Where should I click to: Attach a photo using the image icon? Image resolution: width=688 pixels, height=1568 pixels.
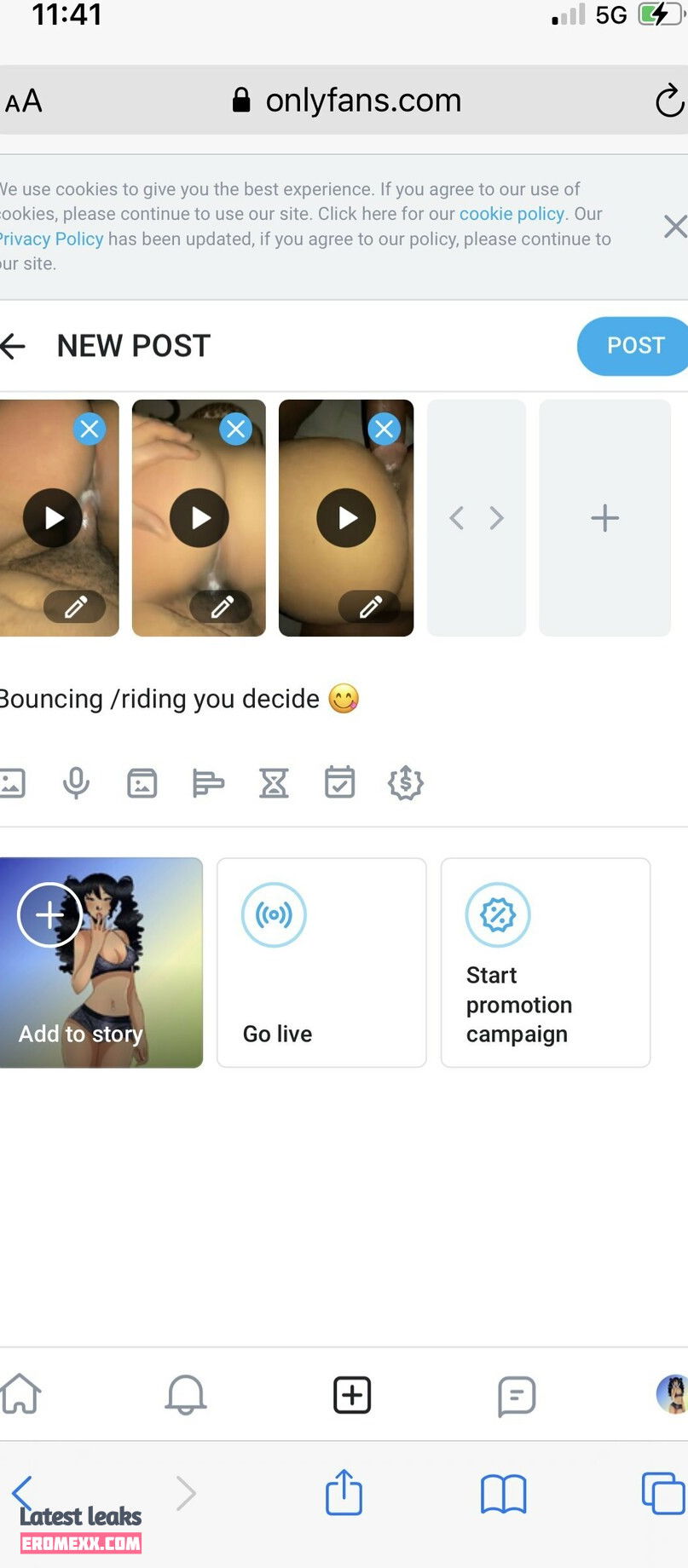(x=12, y=782)
